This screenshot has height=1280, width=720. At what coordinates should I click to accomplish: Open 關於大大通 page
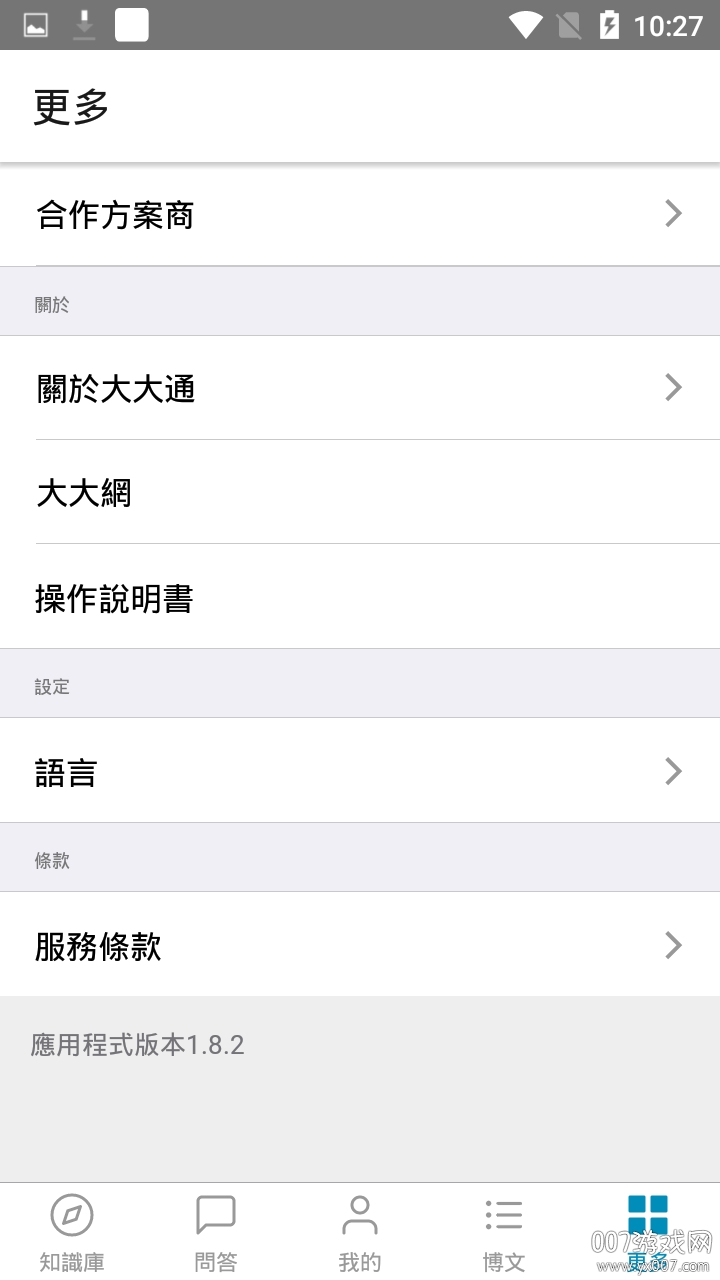point(360,388)
